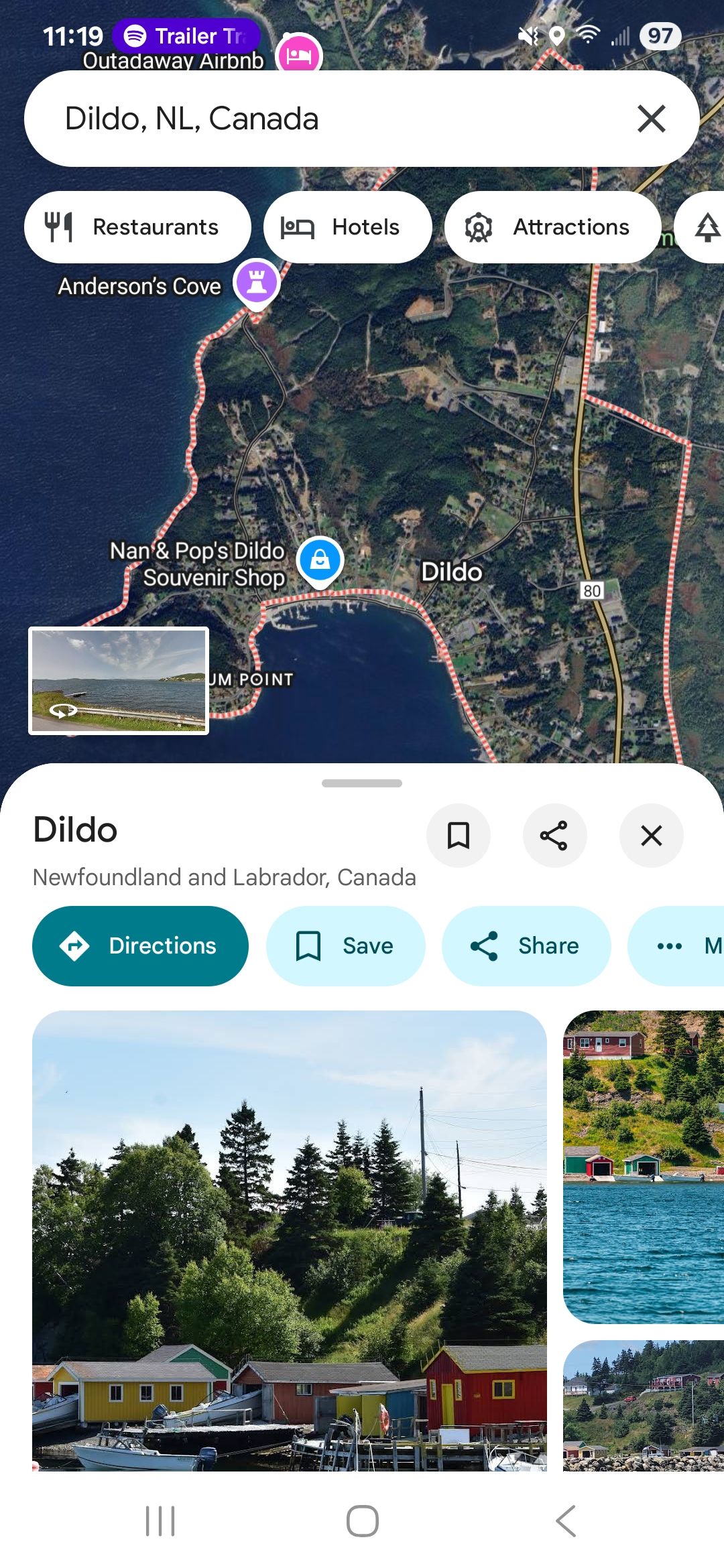Select the Restaurants chip

tap(137, 227)
